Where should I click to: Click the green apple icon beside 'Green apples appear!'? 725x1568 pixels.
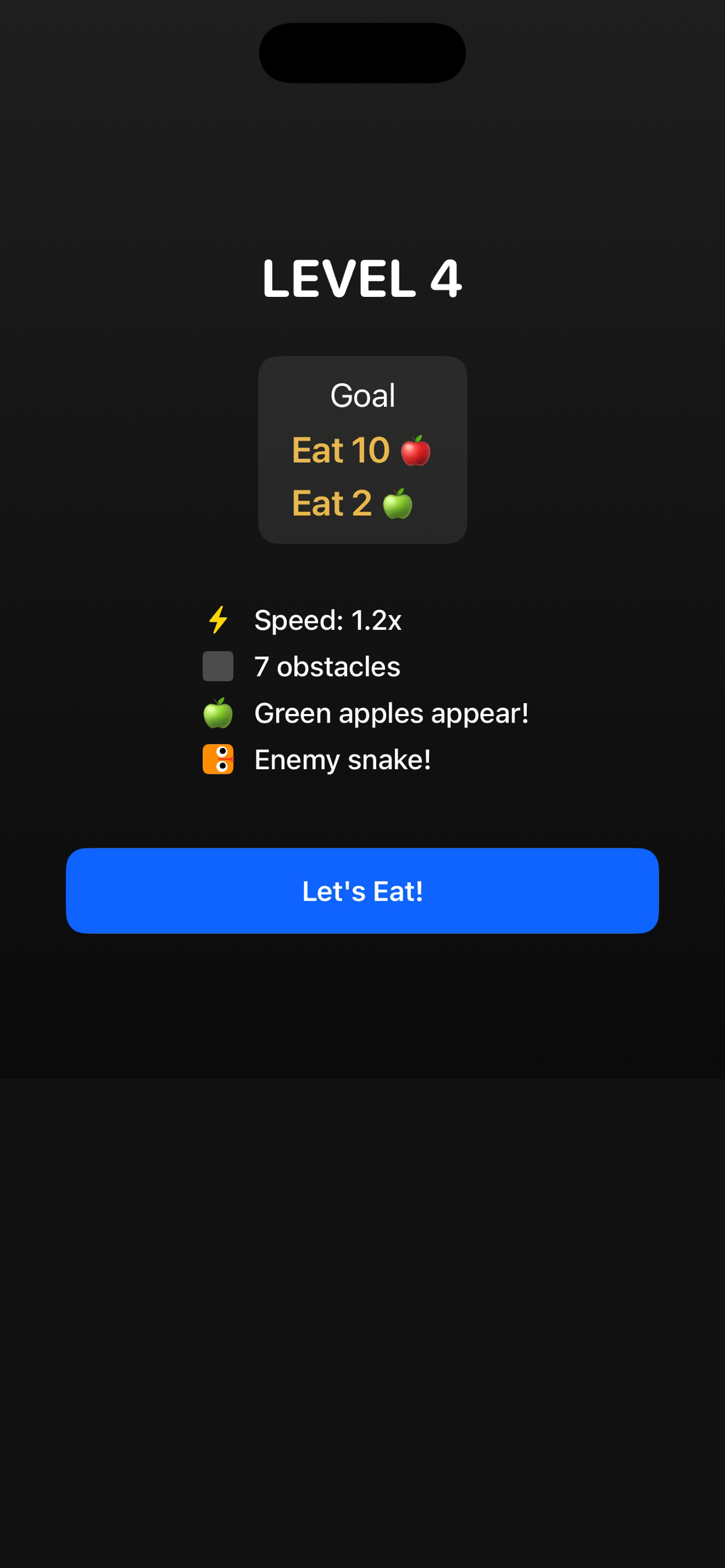click(x=217, y=713)
